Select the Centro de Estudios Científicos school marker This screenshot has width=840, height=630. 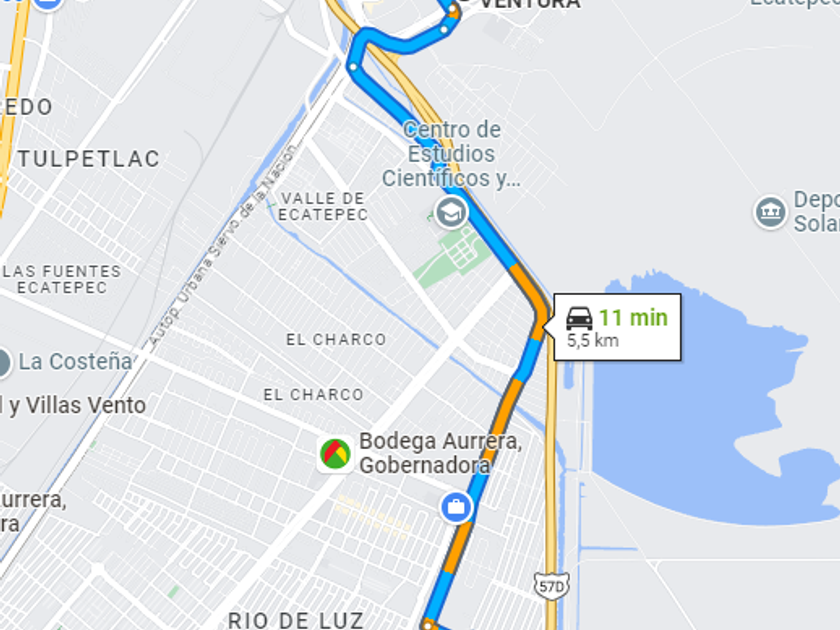tap(452, 212)
